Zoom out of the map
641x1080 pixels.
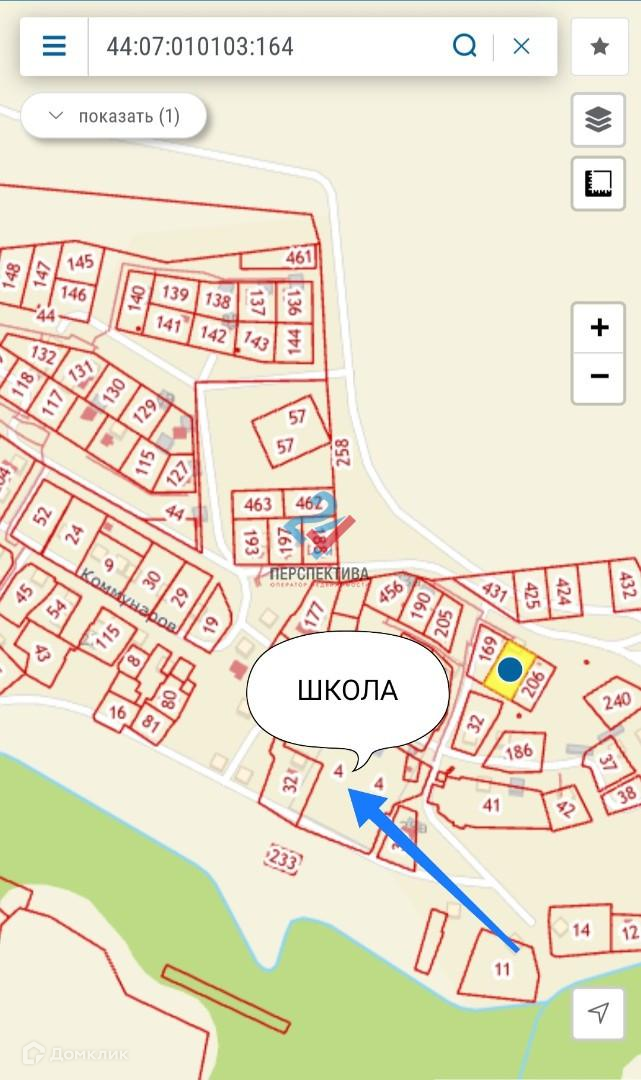[599, 376]
